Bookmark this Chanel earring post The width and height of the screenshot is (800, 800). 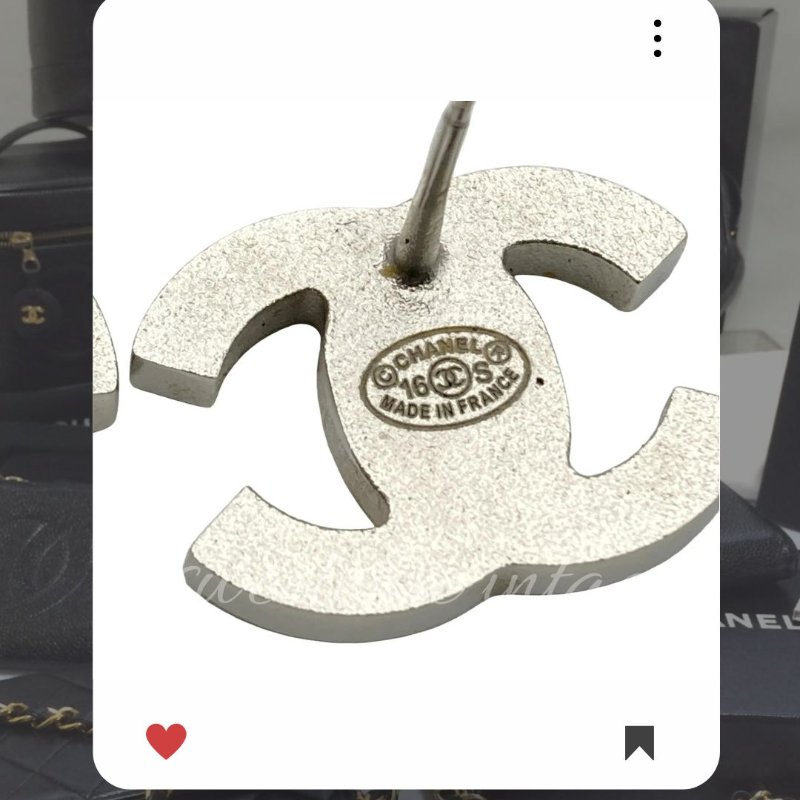(x=639, y=742)
